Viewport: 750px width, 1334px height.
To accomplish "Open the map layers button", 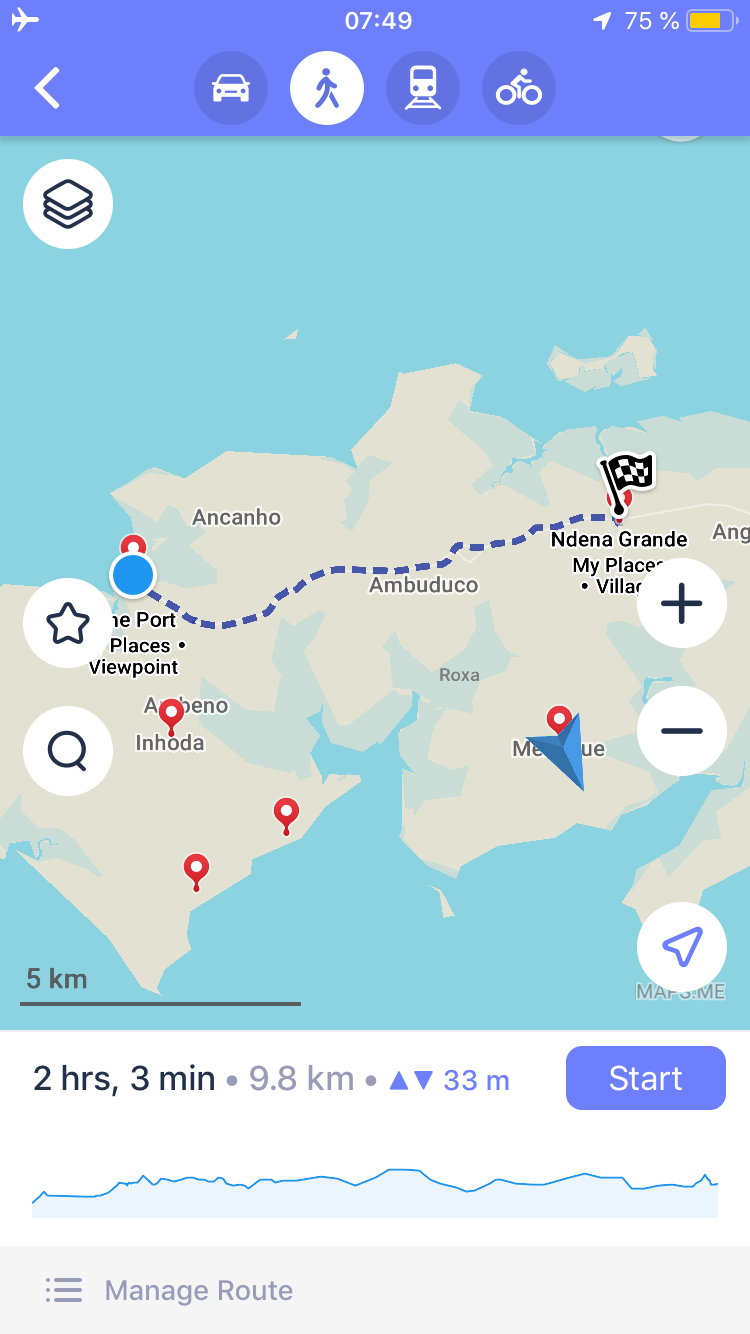I will pyautogui.click(x=68, y=204).
